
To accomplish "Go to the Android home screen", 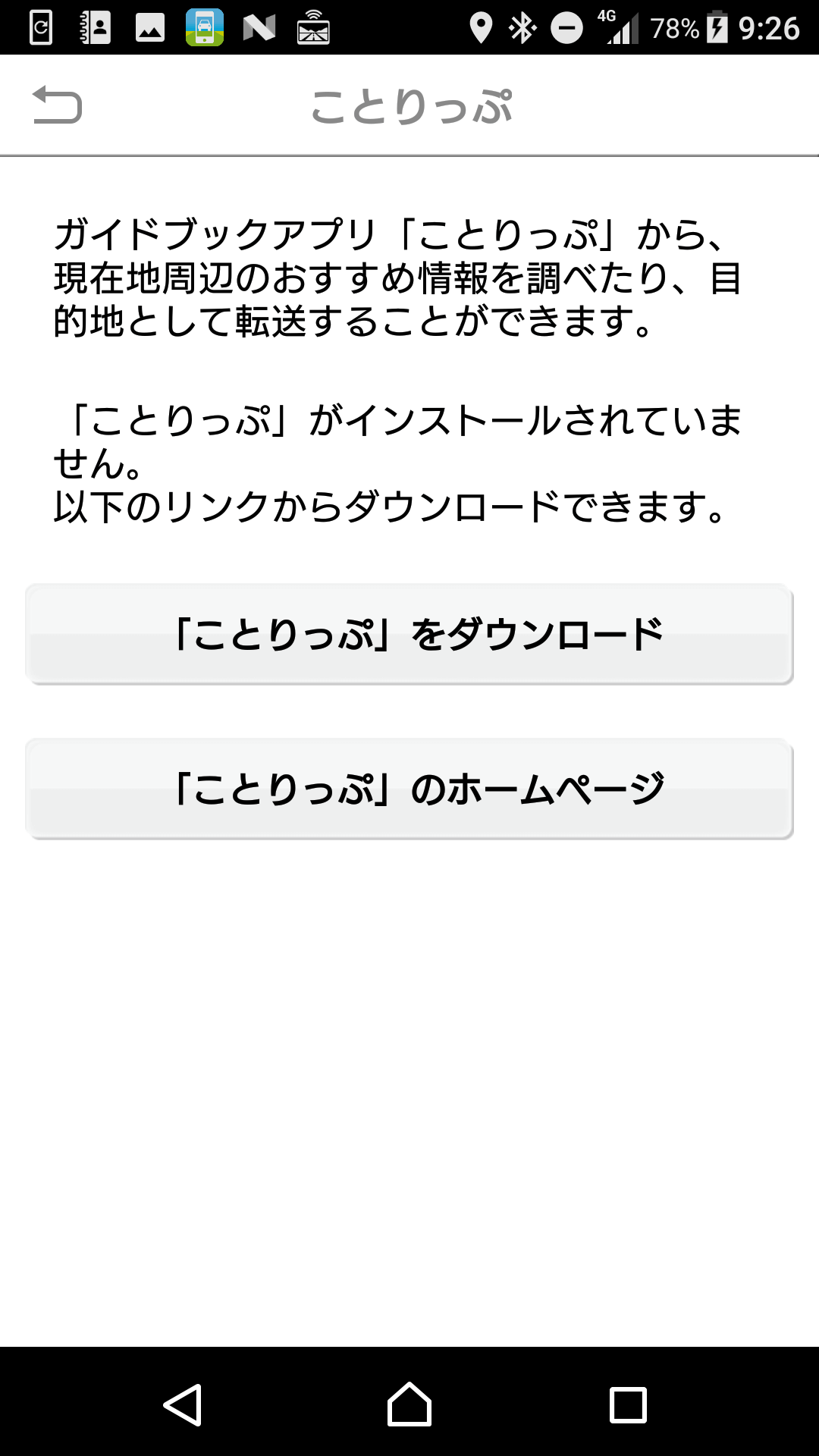I will [x=409, y=1404].
